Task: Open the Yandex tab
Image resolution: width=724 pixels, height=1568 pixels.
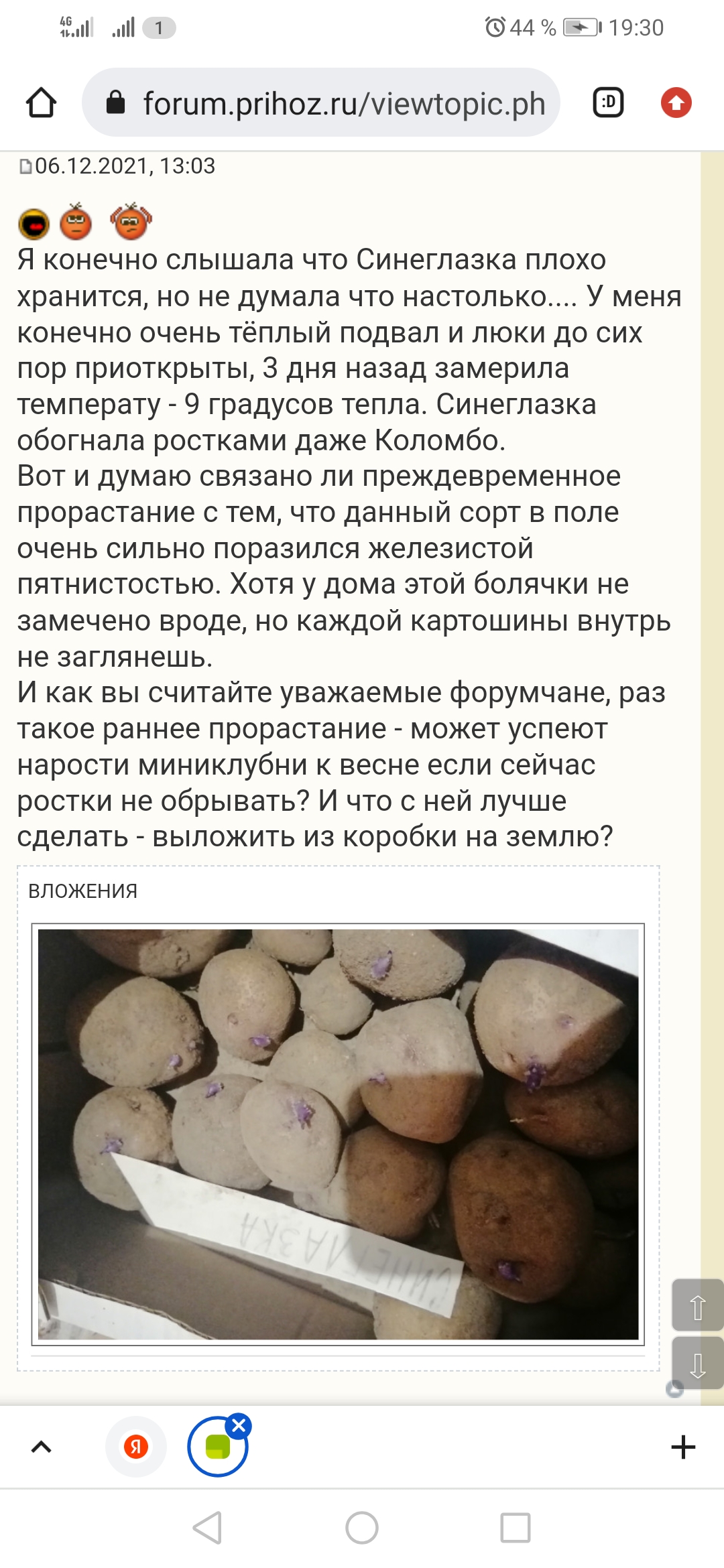Action: (x=136, y=1447)
